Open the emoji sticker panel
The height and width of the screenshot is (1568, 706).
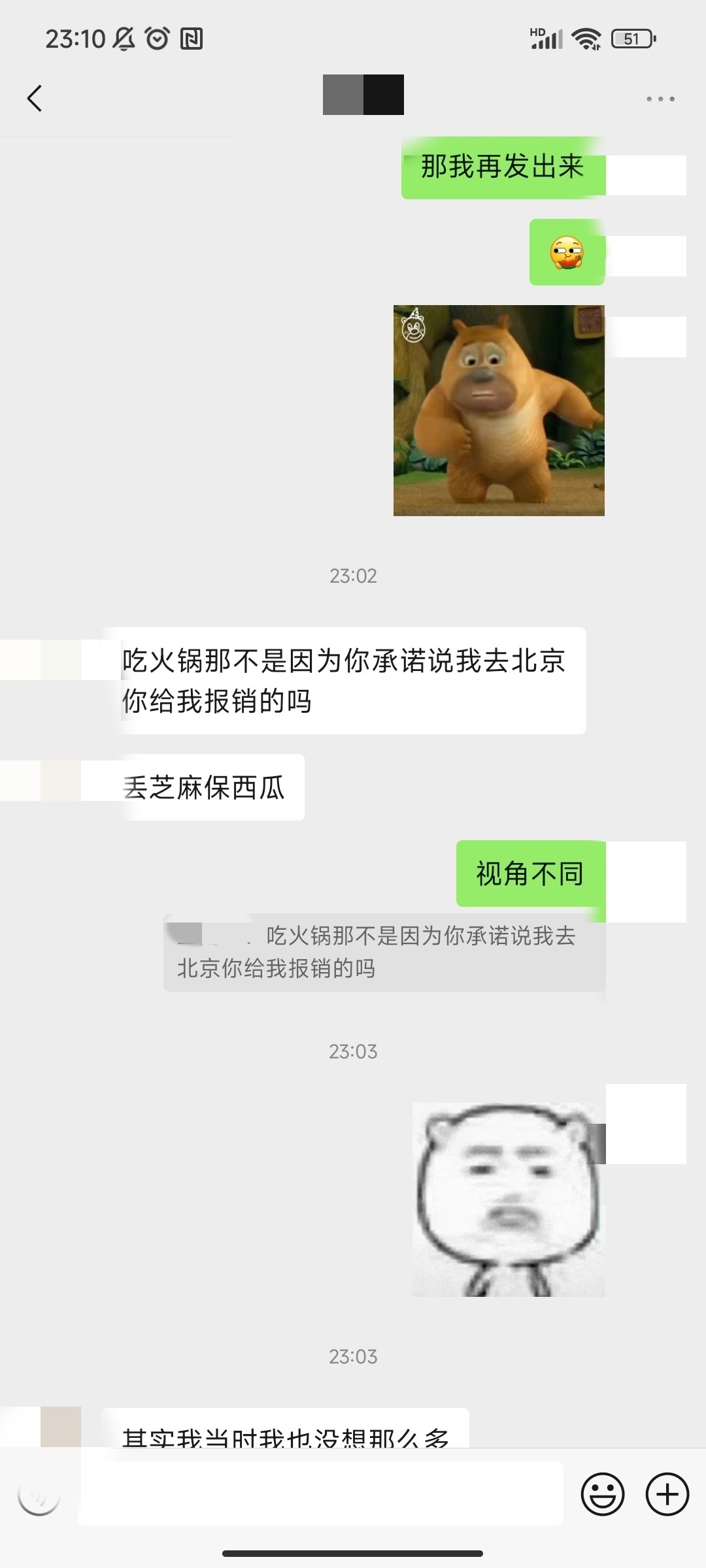click(602, 1494)
